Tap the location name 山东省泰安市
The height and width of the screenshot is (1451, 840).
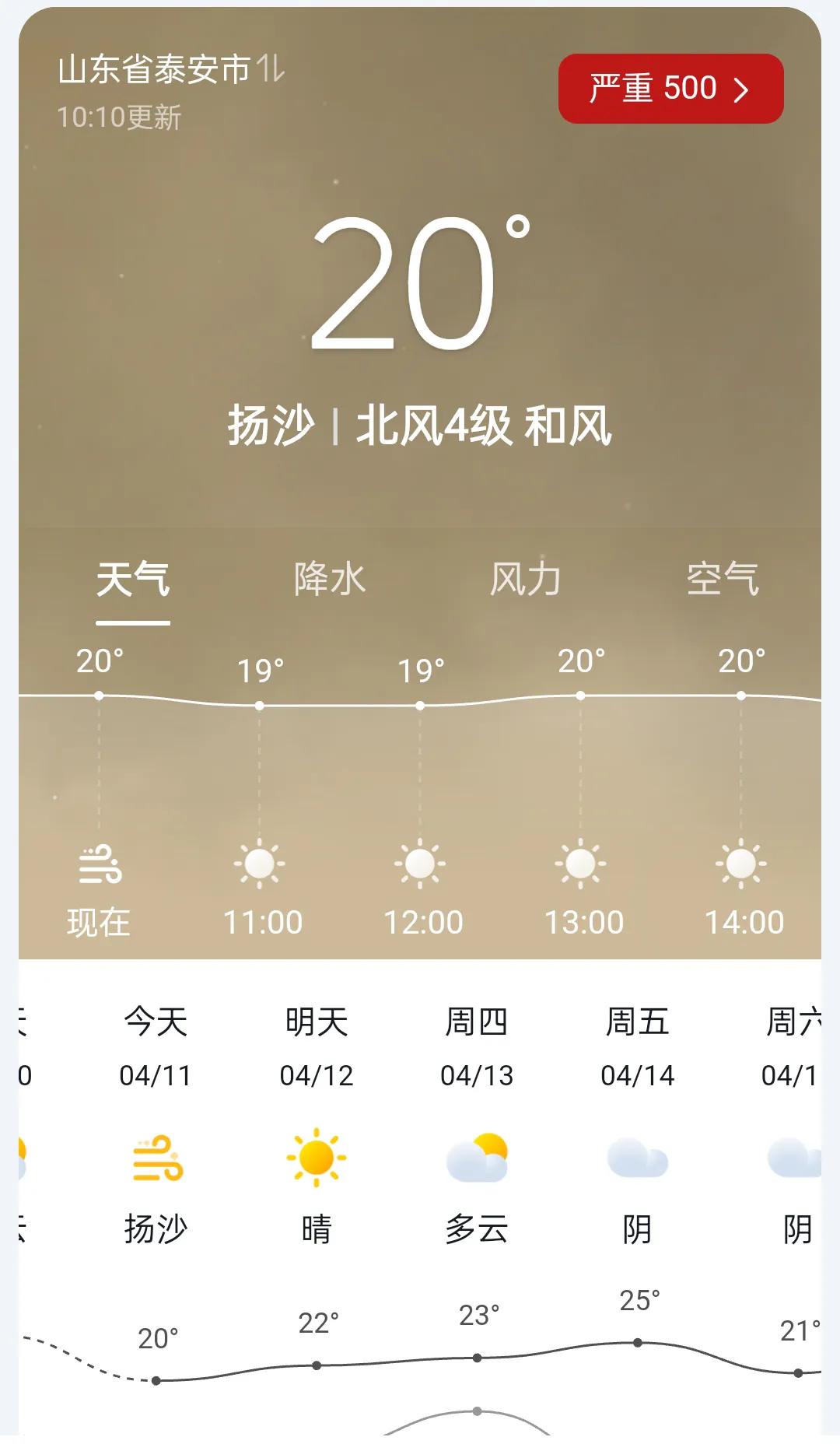156,68
